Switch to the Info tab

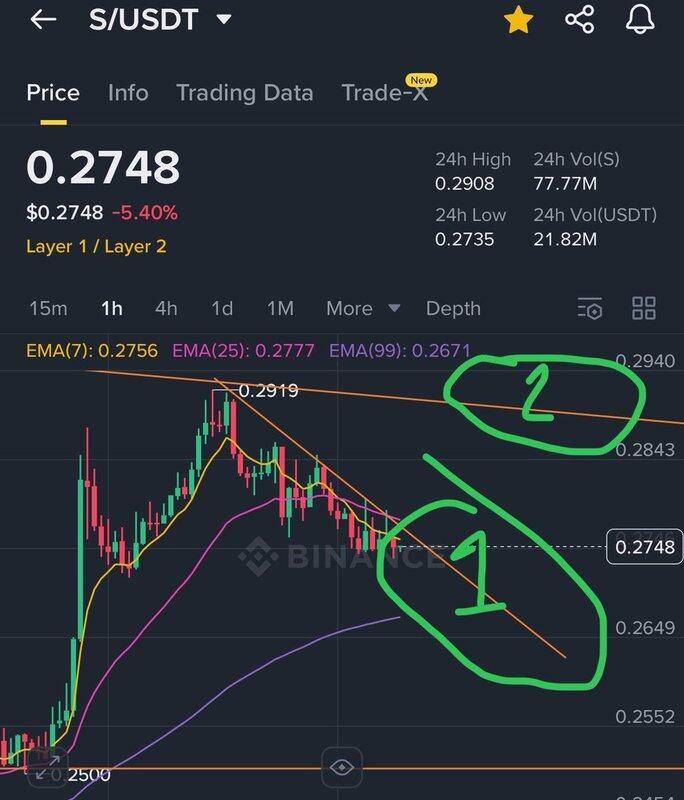pyautogui.click(x=128, y=93)
